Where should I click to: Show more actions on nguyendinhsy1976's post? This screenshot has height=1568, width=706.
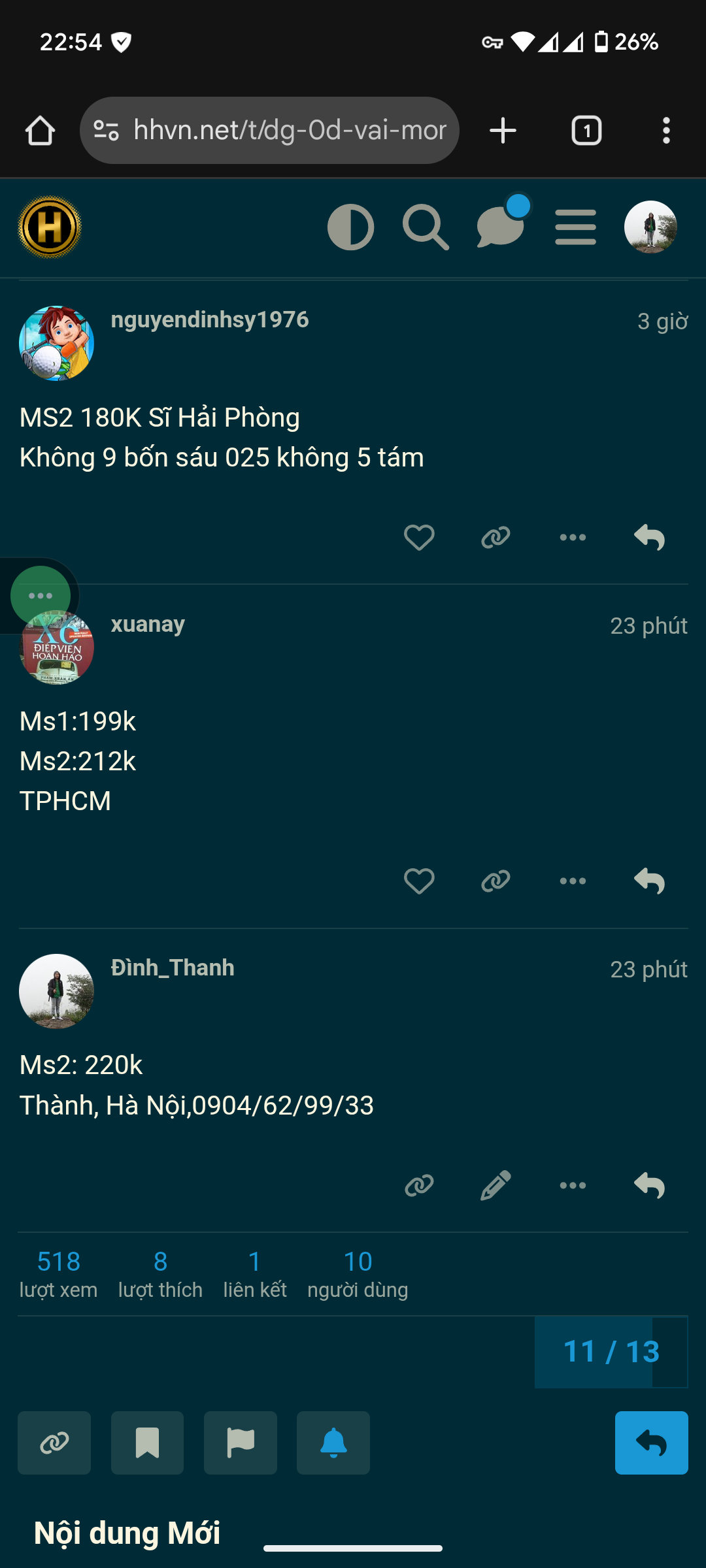coord(573,538)
